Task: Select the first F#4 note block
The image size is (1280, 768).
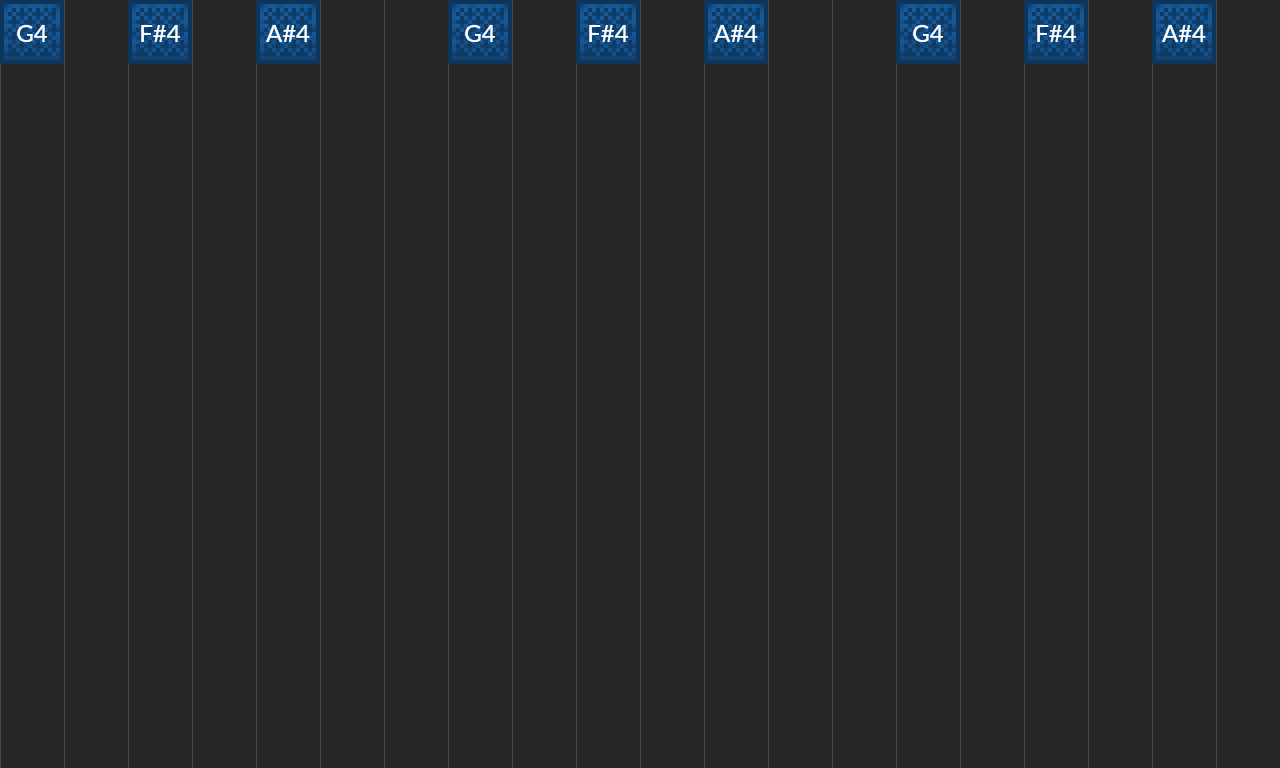Action: [x=160, y=32]
